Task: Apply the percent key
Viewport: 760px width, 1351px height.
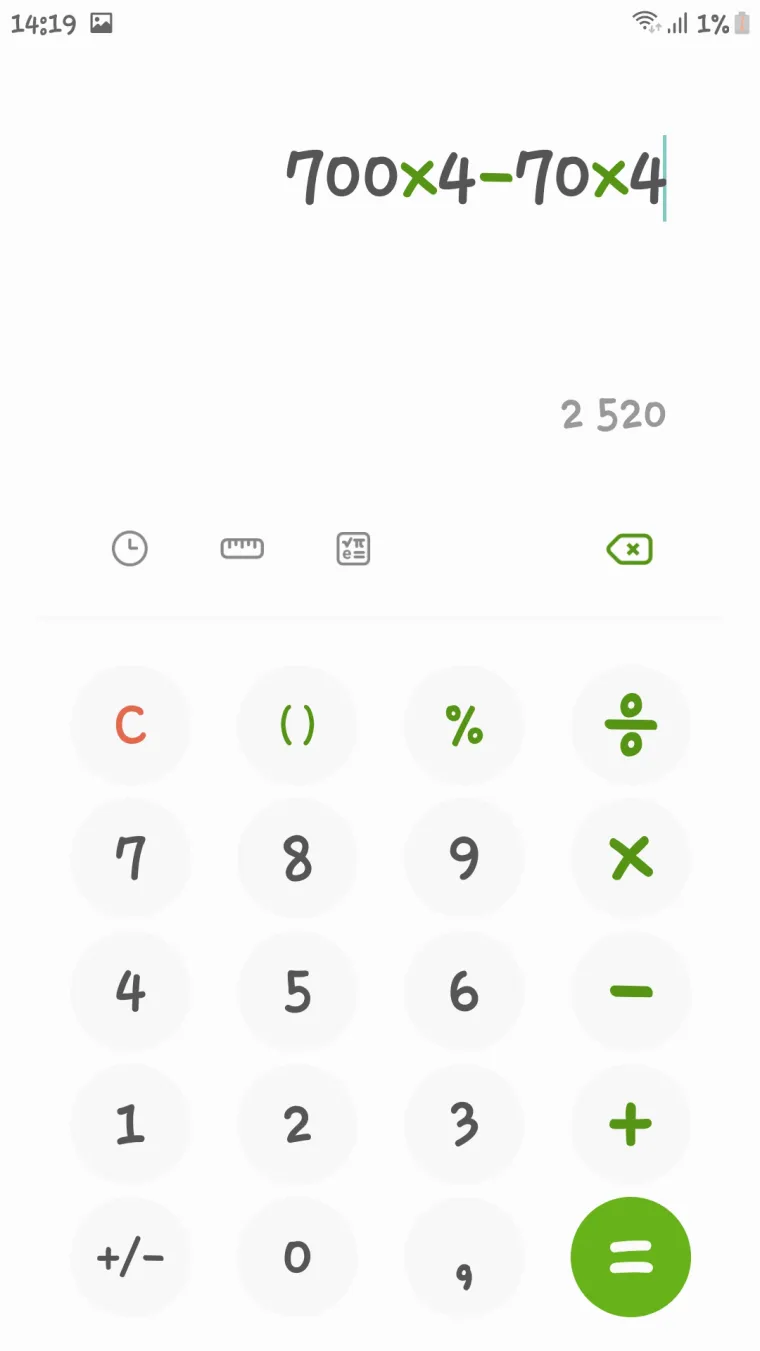Action: (464, 725)
